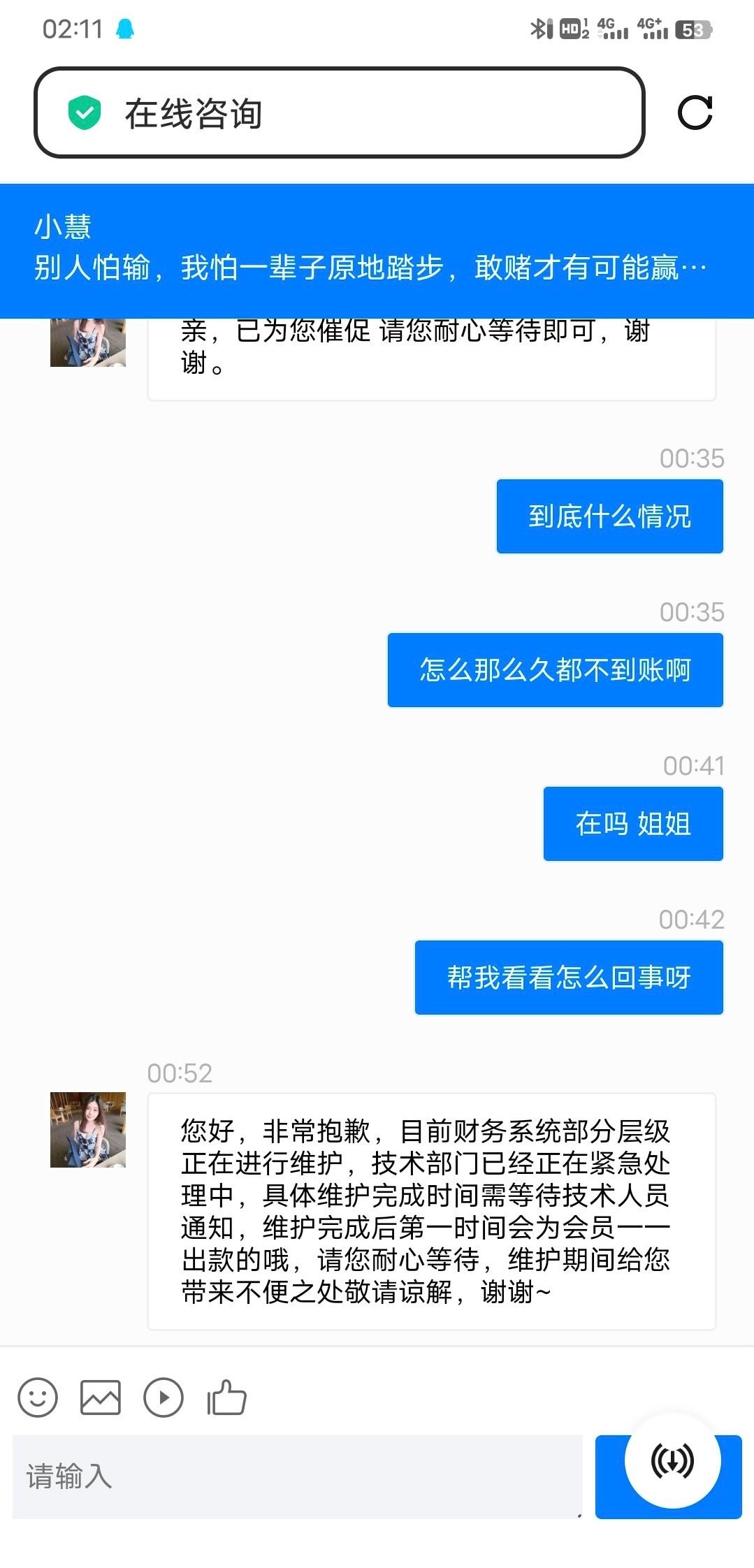
Task: Tap the thumbs-up like icon
Action: [x=228, y=1398]
